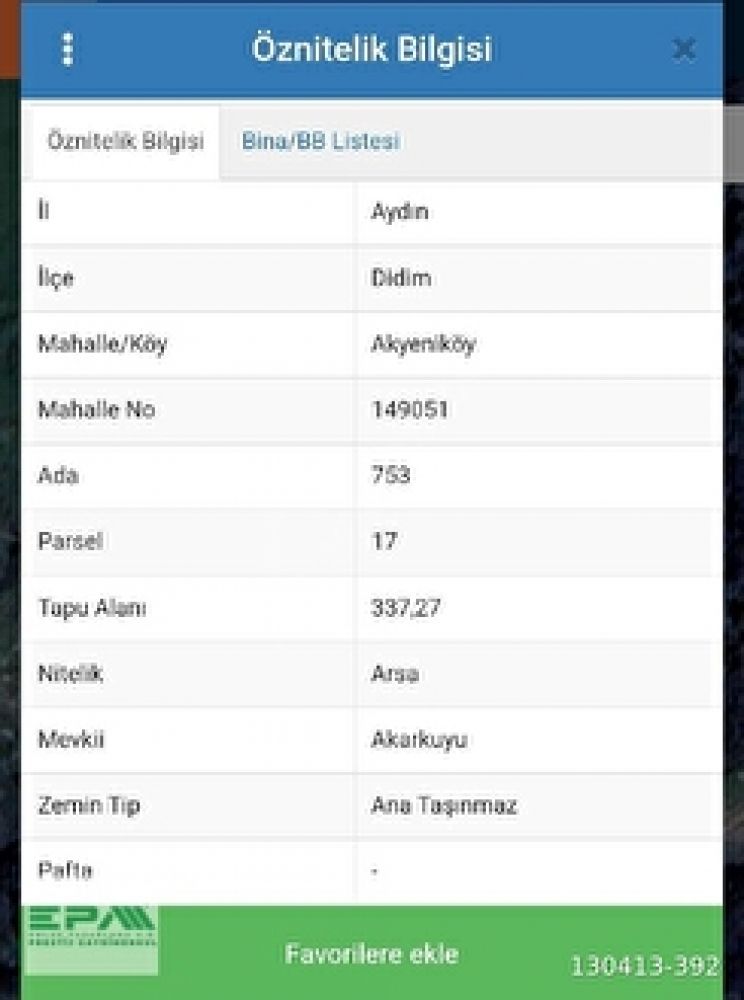Close the Öznitelik Bilgisi panel
The image size is (744, 1000).
click(684, 50)
